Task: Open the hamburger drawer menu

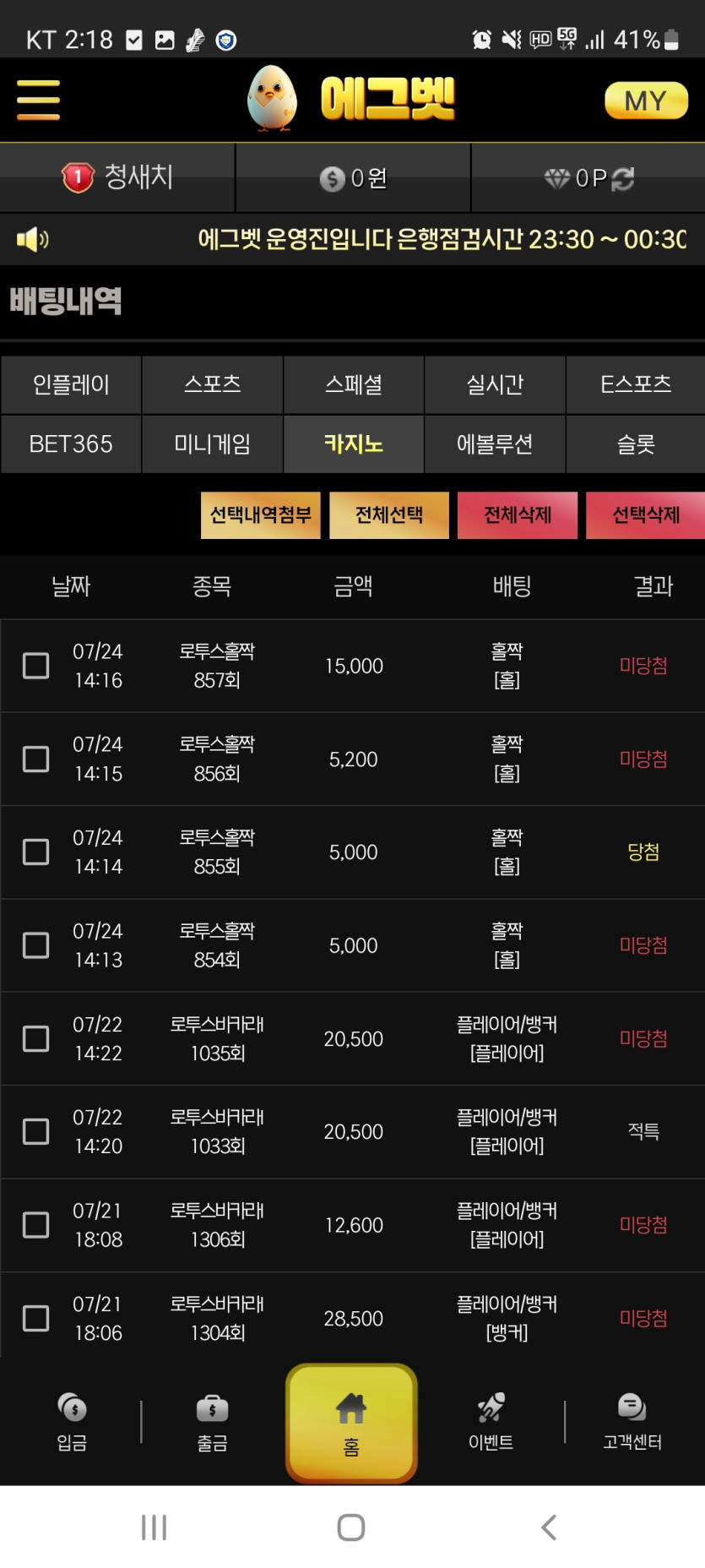Action: (38, 101)
